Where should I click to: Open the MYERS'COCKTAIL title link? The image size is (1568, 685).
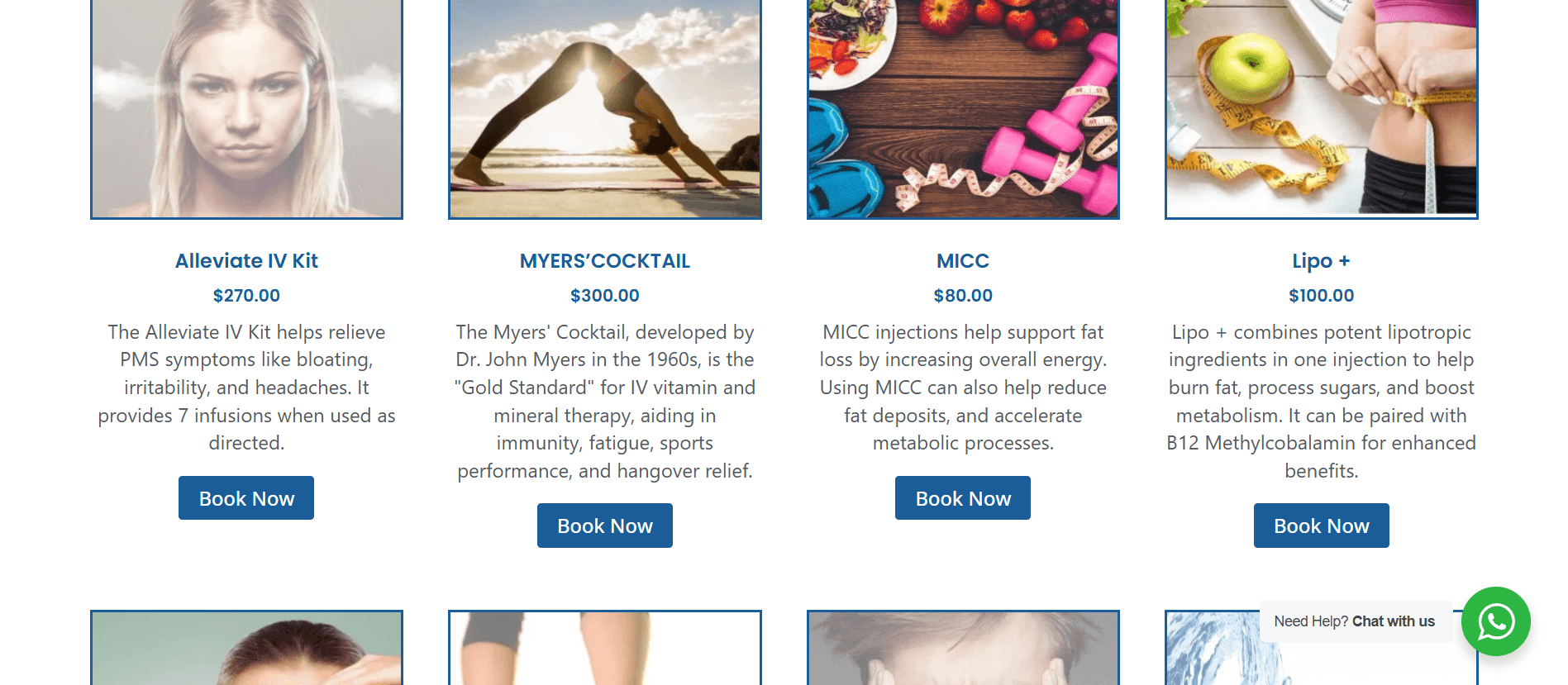point(604,261)
